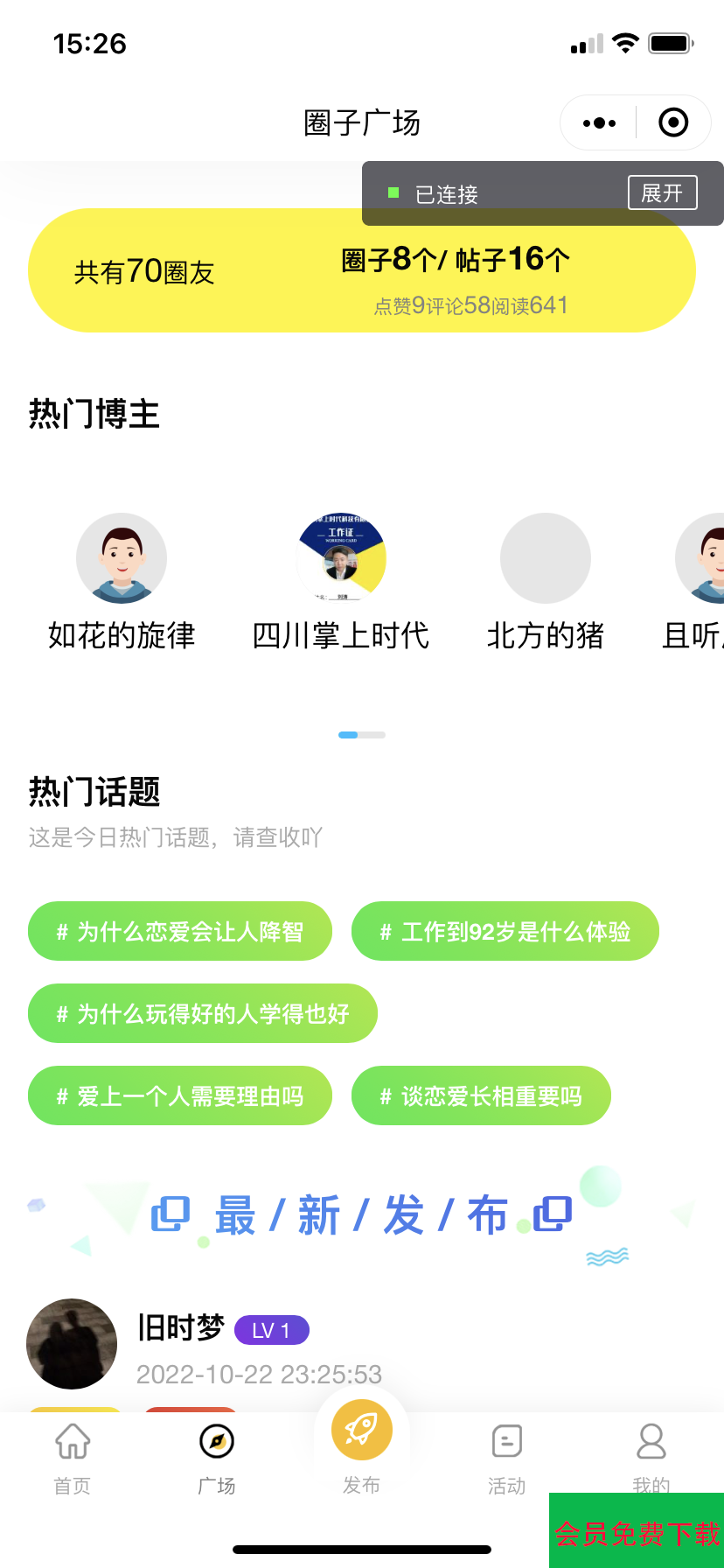Viewport: 724px width, 1568px height.
Task: Switch to the 活动 tab
Action: (x=506, y=1458)
